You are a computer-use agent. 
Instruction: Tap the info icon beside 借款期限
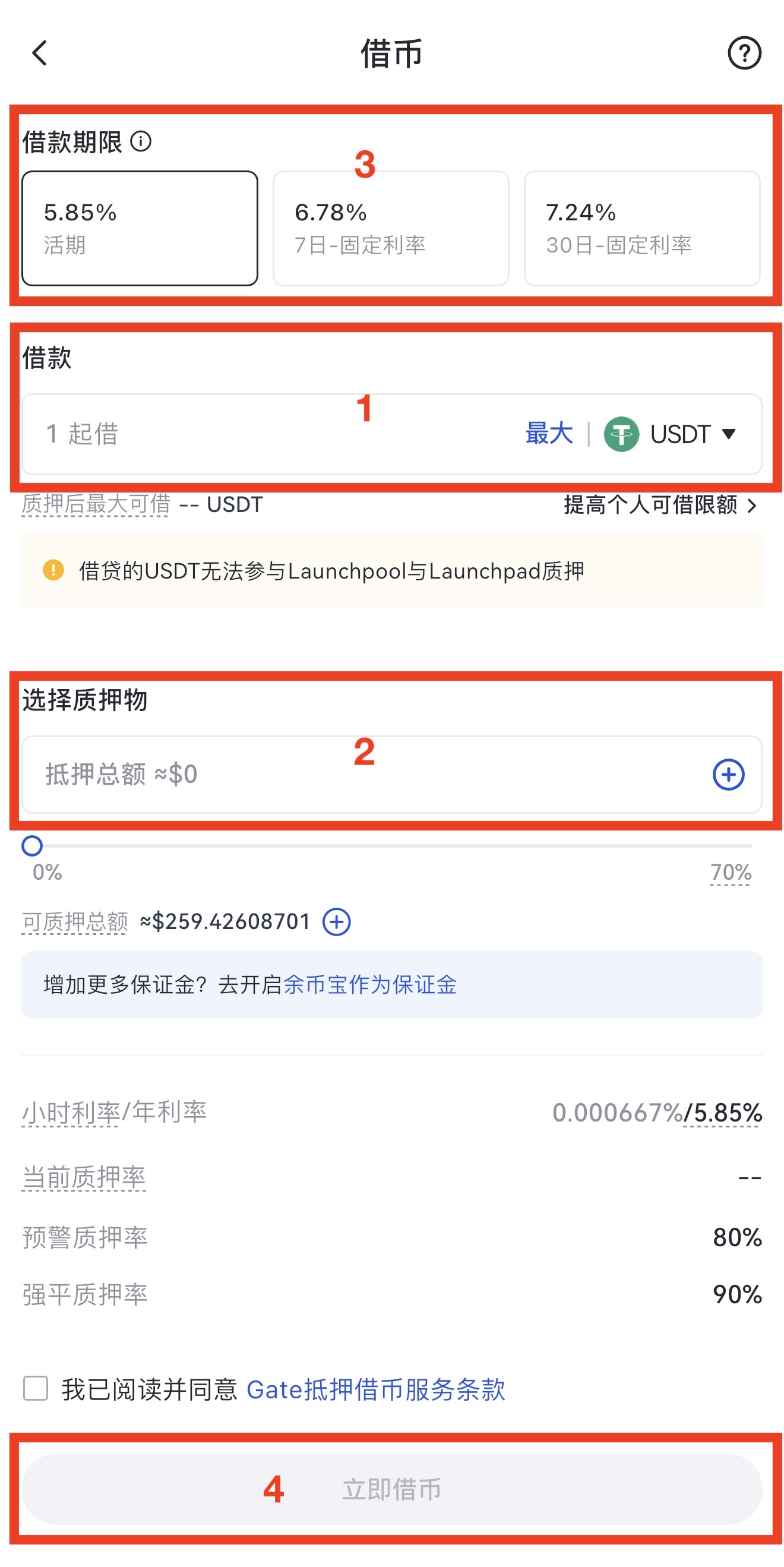pos(141,142)
